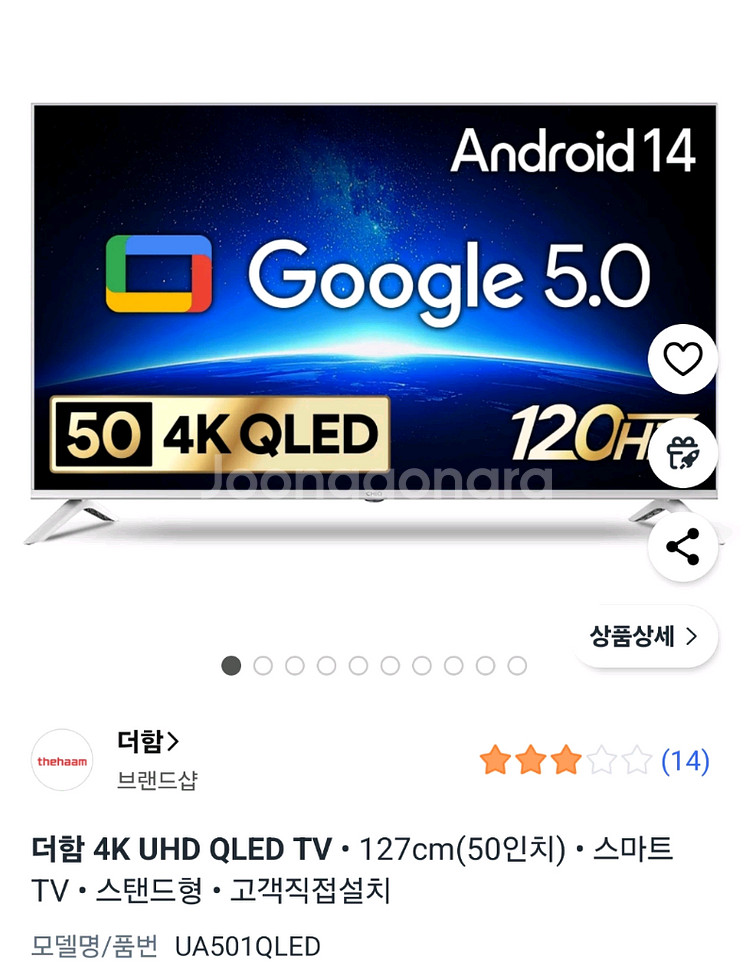Open 상품상세 product details
This screenshot has height=966, width=750.
pos(644,636)
